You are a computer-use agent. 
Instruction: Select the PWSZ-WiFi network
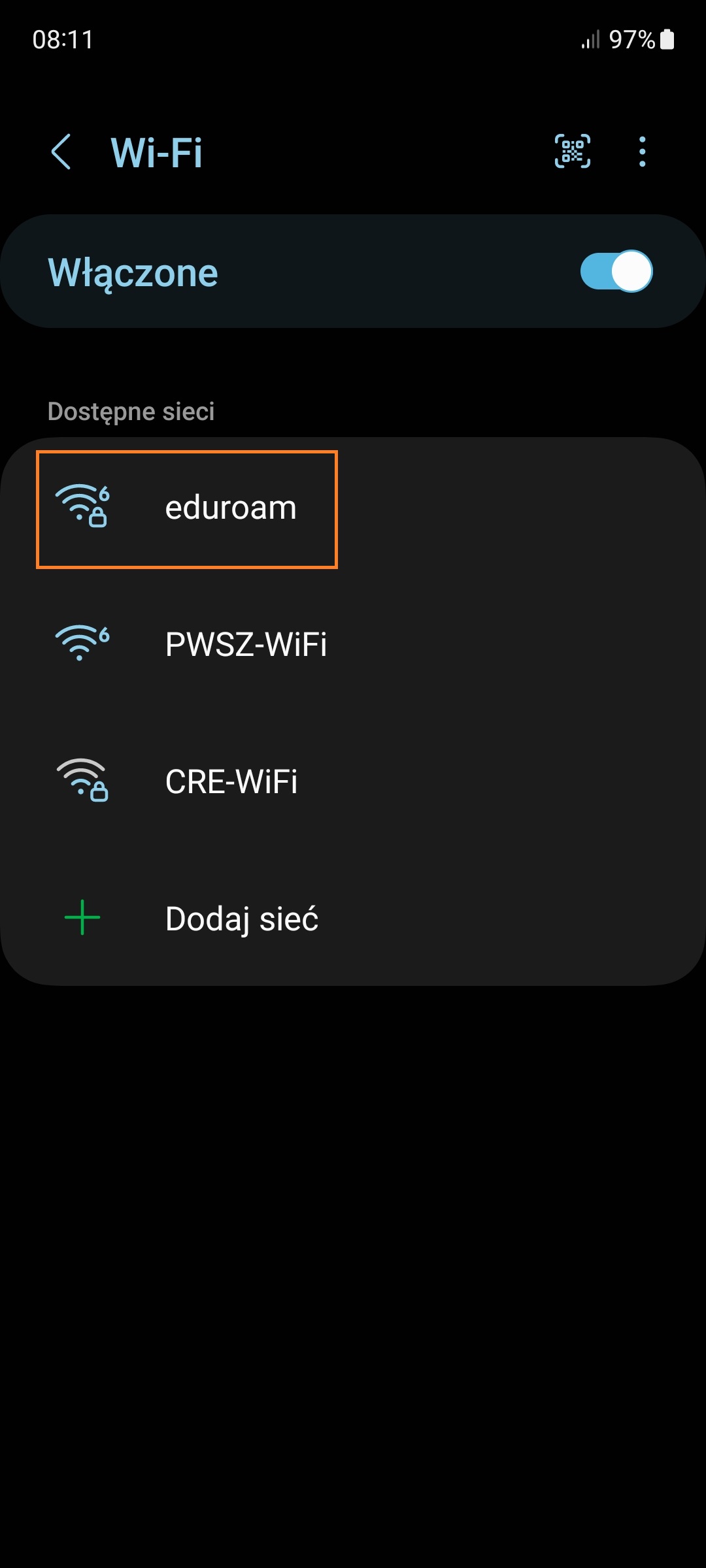pos(246,644)
